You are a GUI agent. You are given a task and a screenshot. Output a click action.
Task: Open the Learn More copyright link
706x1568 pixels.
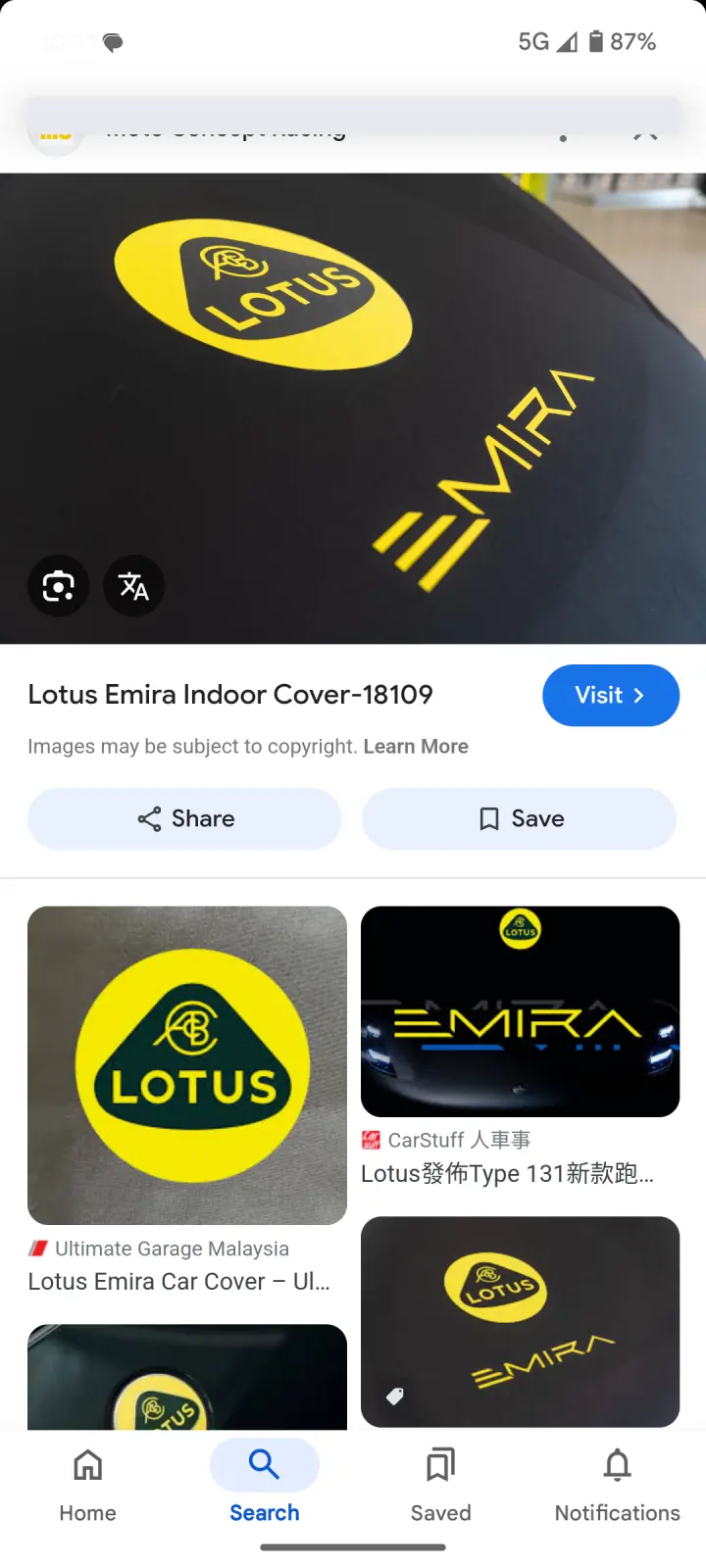click(416, 747)
